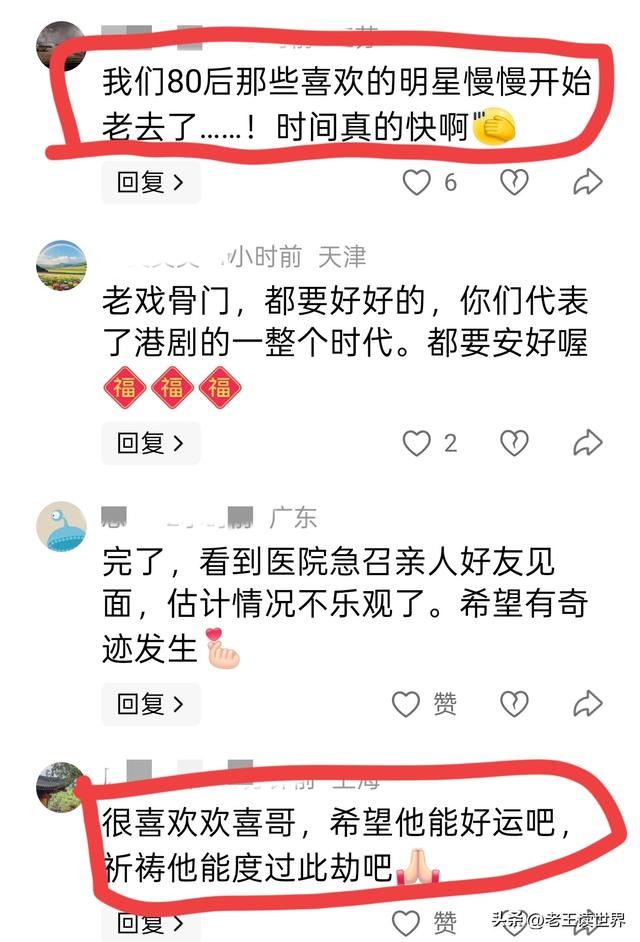Open the avatar of the 天津 commenter
The width and height of the screenshot is (640, 942).
61,266
